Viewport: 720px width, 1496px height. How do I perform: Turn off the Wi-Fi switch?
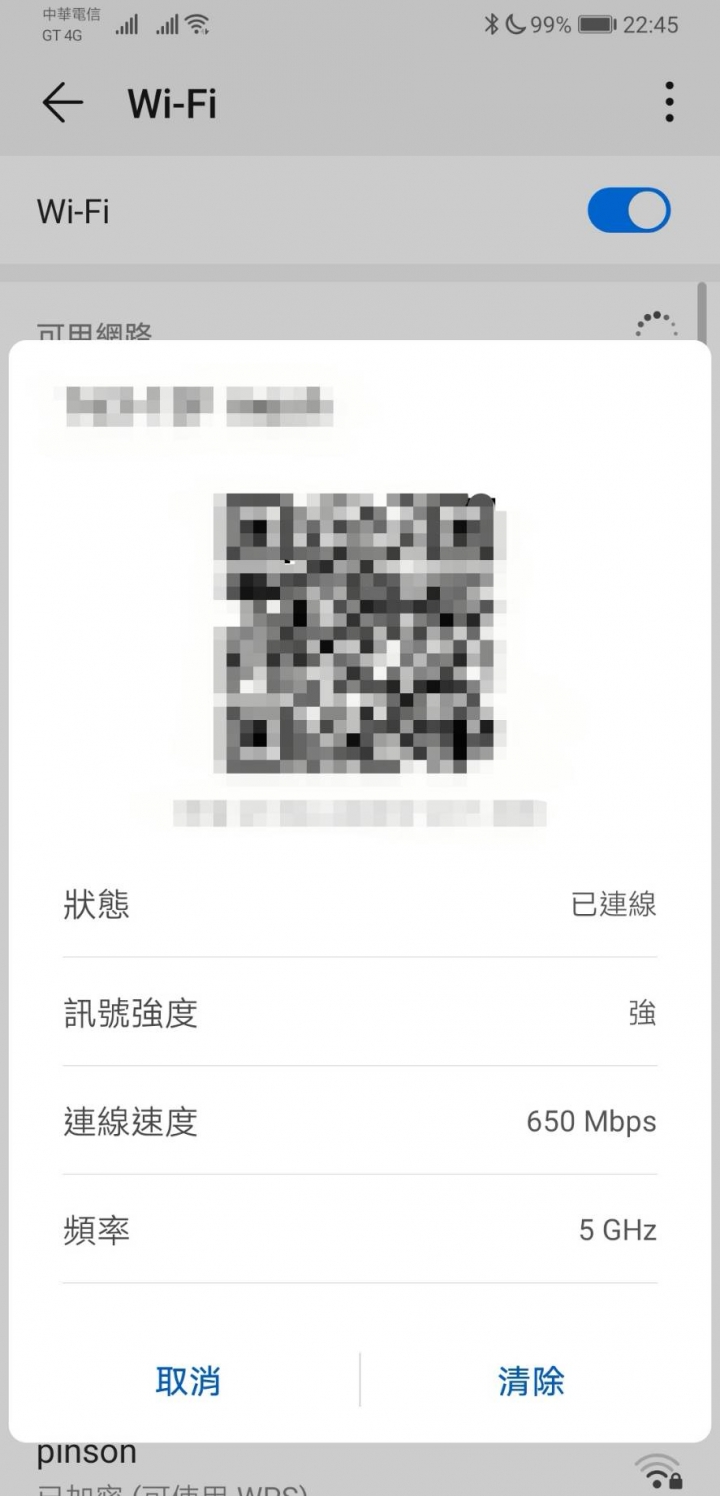pyautogui.click(x=628, y=211)
